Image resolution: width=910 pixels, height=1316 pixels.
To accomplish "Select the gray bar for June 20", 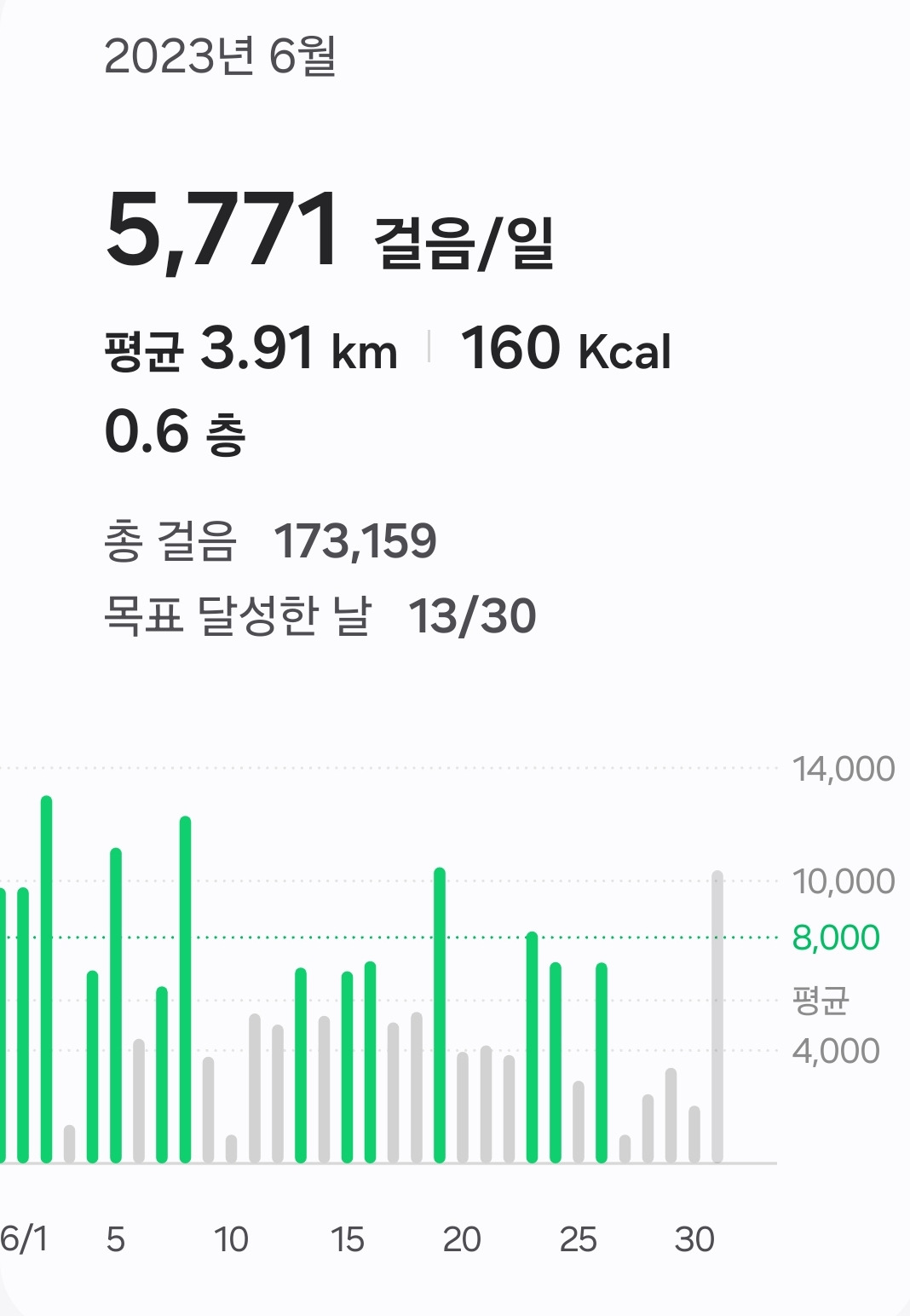I will [x=463, y=1107].
